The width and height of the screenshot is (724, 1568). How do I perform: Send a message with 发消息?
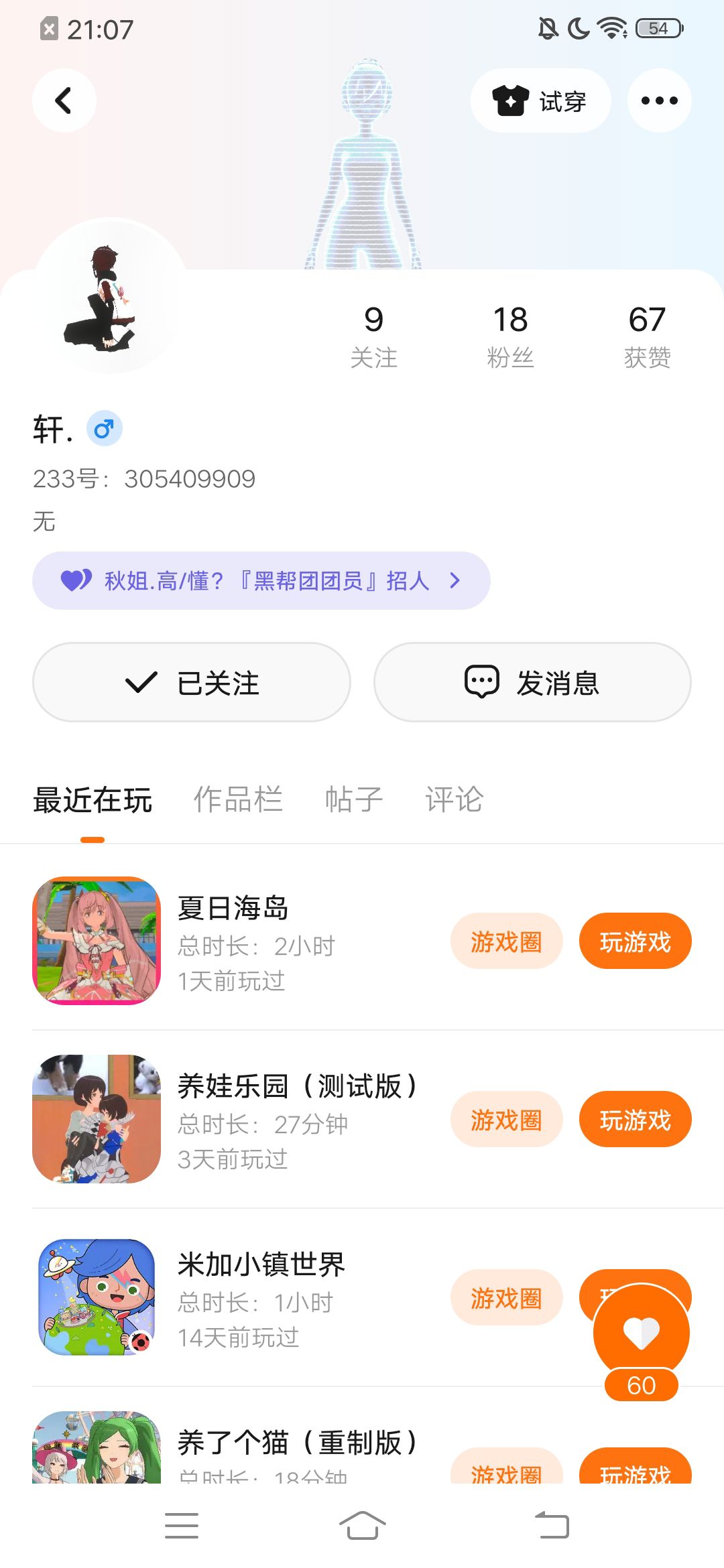(x=532, y=682)
